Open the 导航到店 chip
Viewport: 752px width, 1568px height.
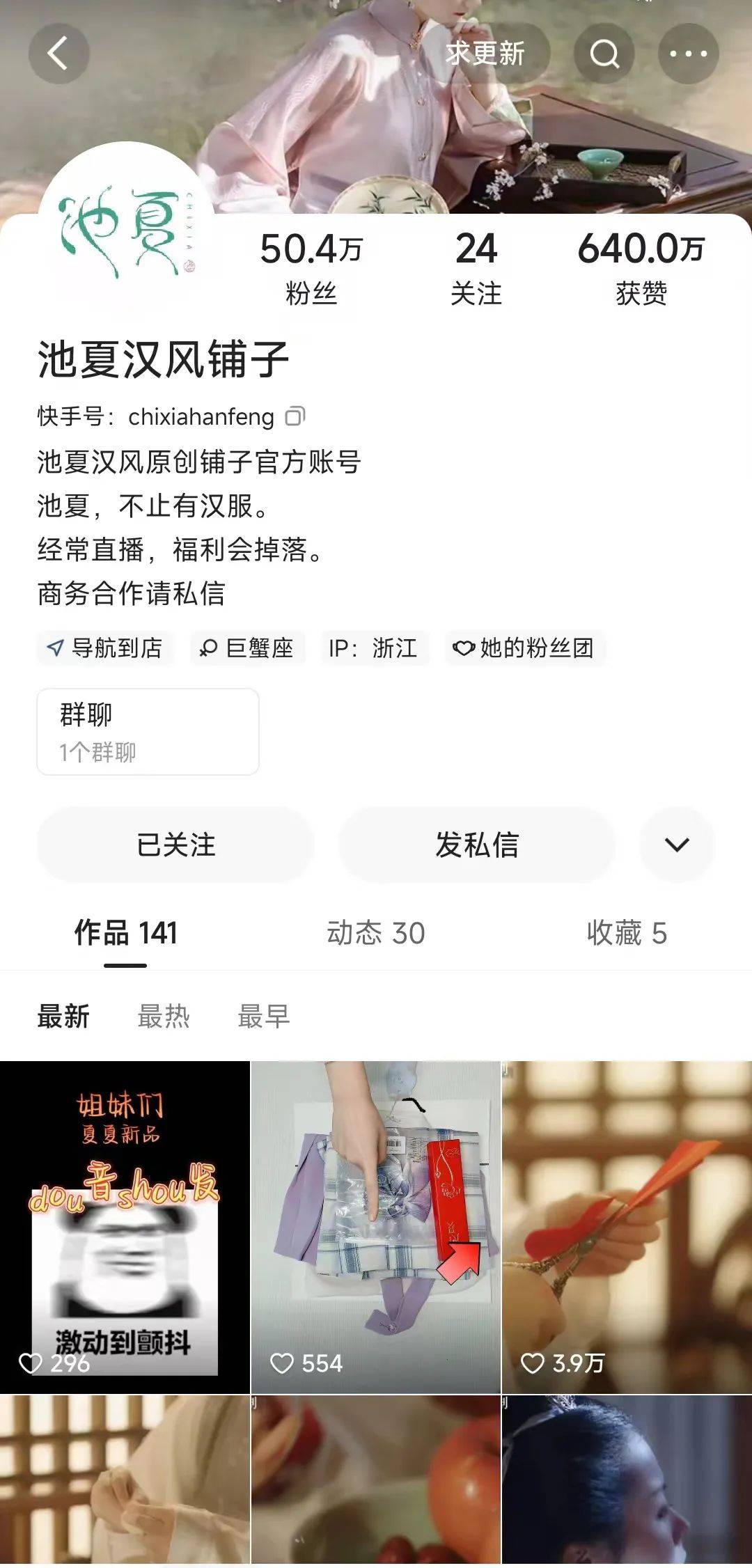(x=105, y=648)
